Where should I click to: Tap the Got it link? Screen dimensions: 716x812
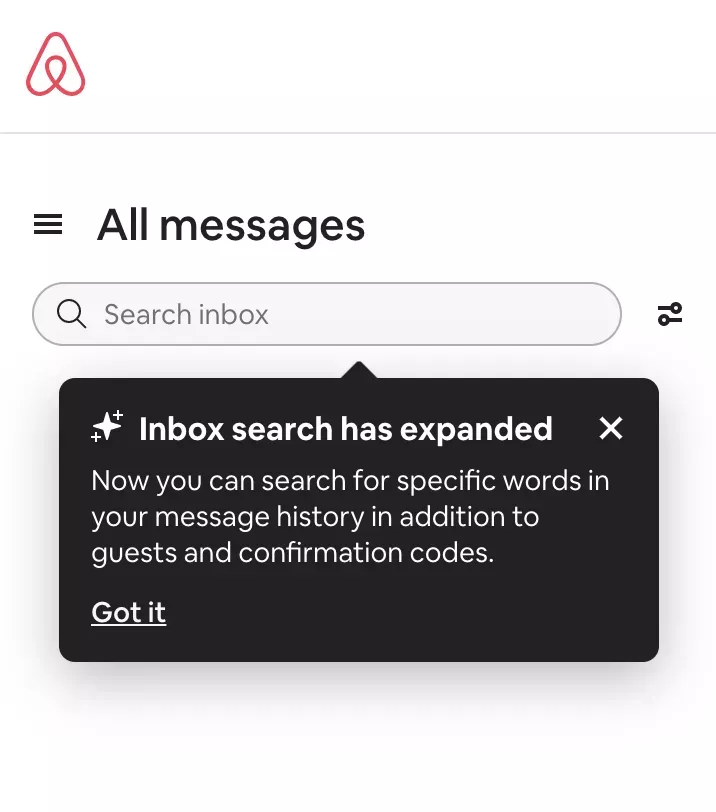(x=128, y=612)
